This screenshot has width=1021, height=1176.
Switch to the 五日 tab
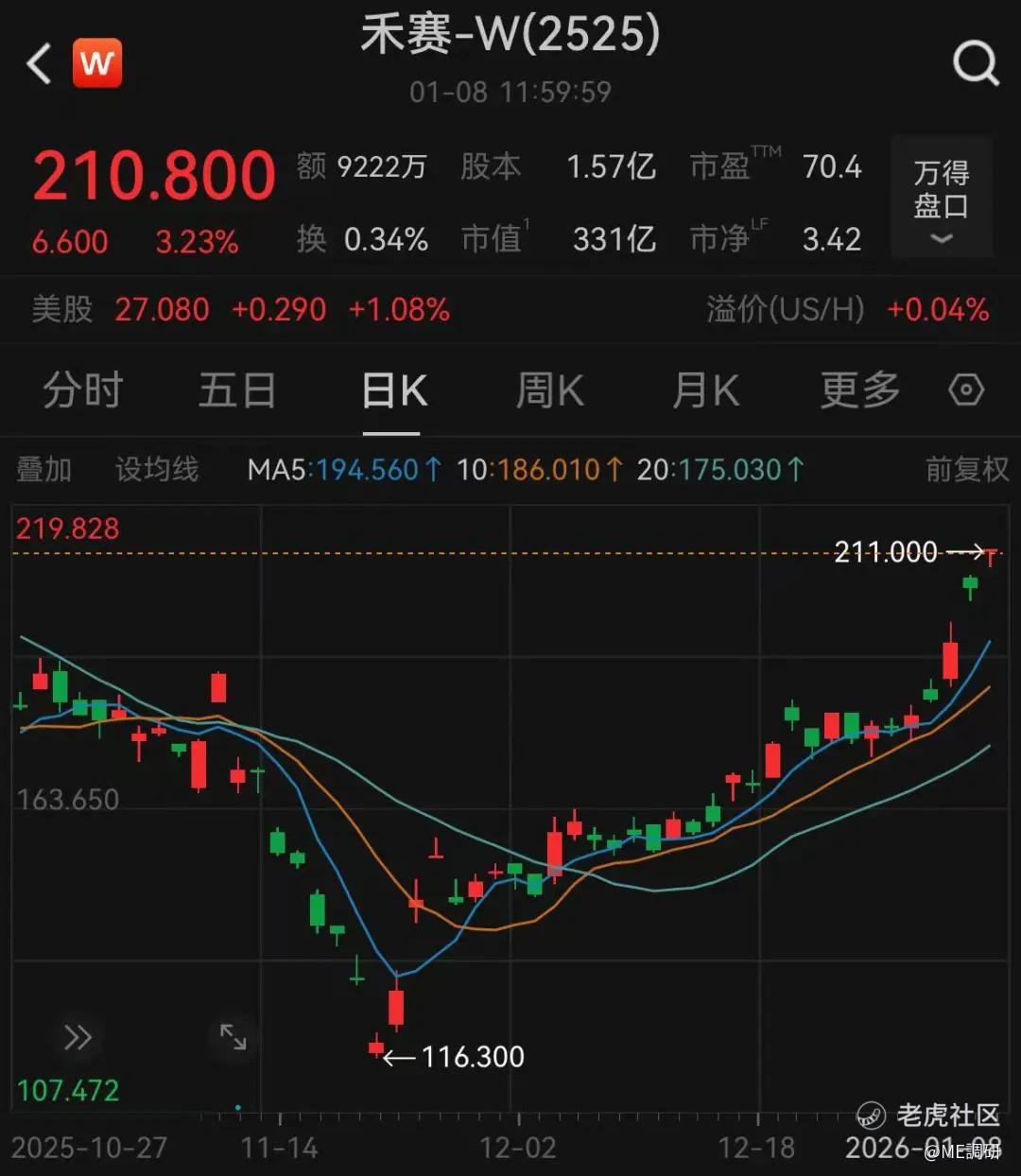point(236,390)
